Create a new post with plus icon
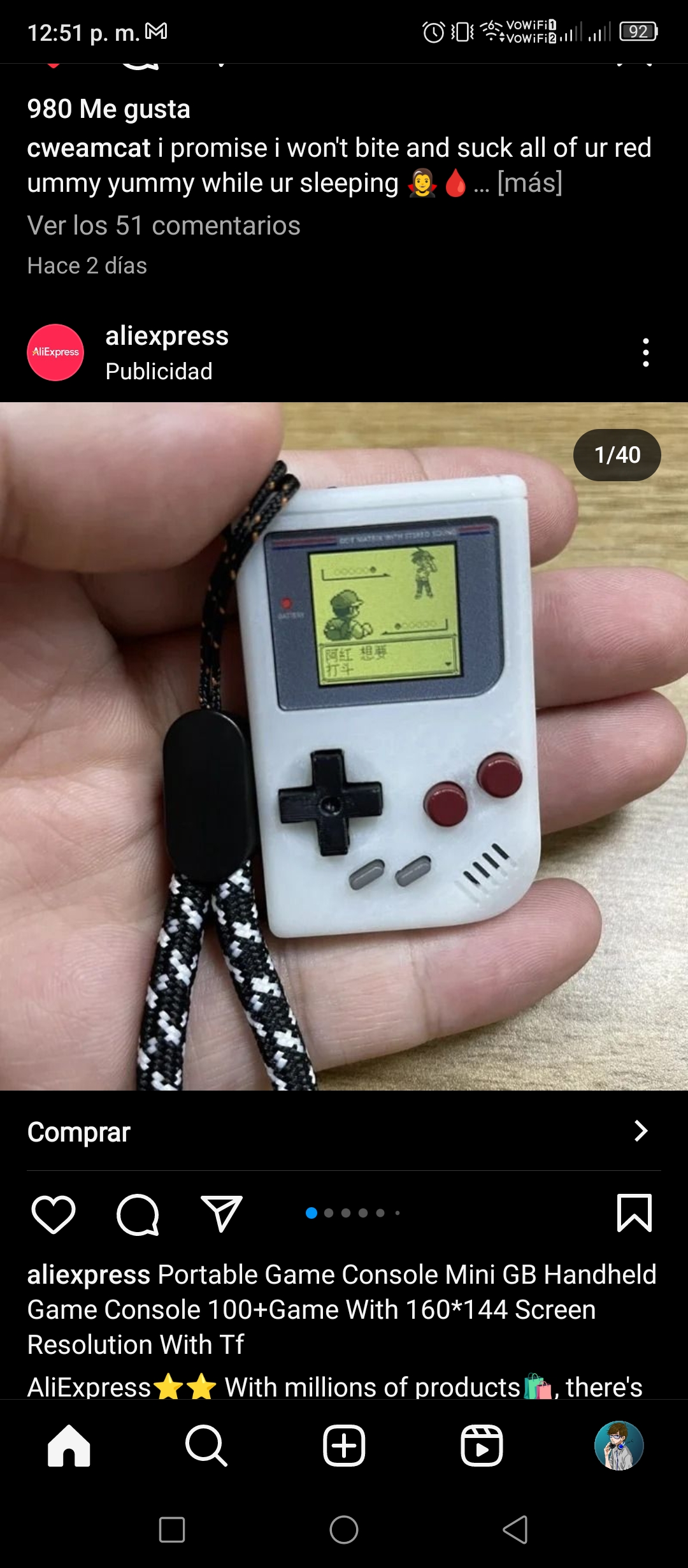This screenshot has width=688, height=1568. coord(344,1446)
